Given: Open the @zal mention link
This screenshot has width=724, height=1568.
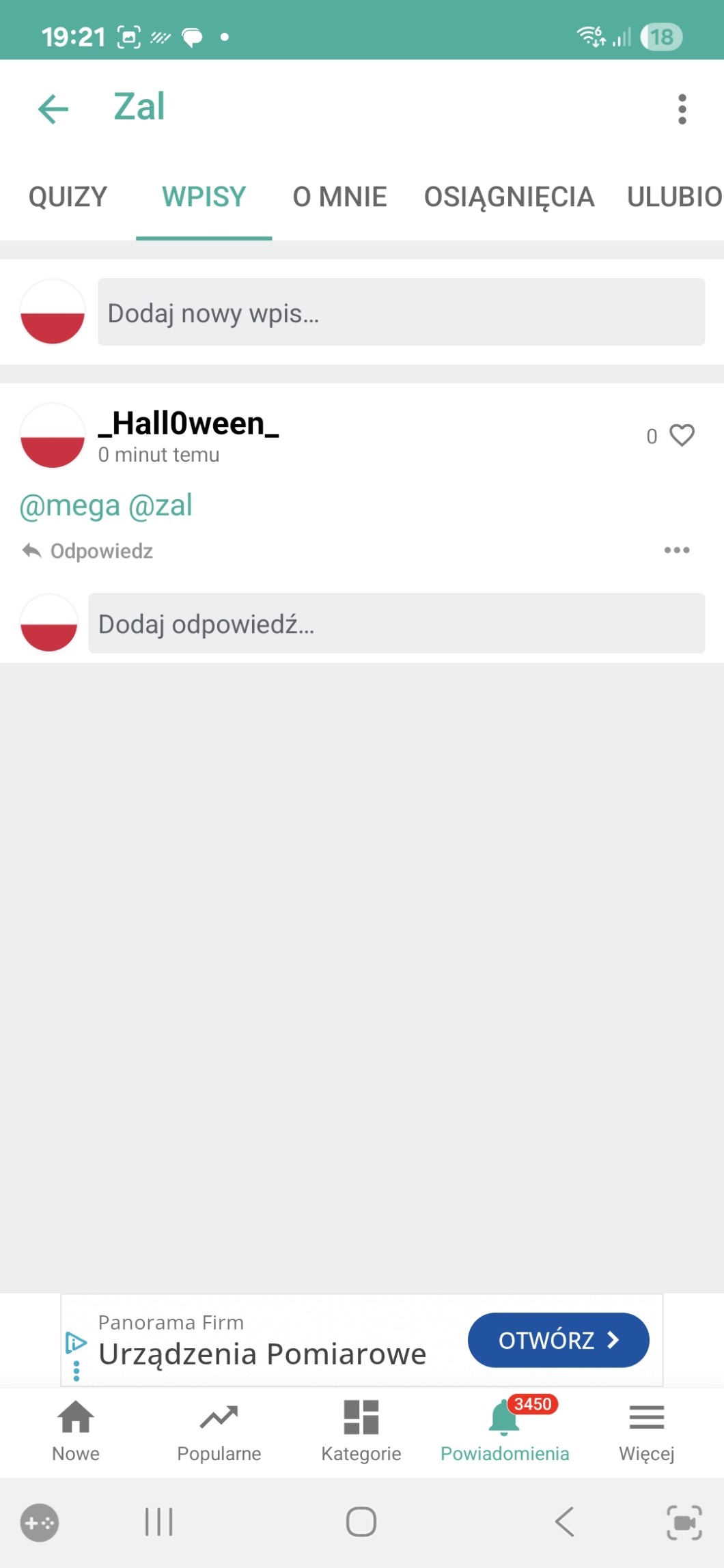Looking at the screenshot, I should tap(161, 506).
